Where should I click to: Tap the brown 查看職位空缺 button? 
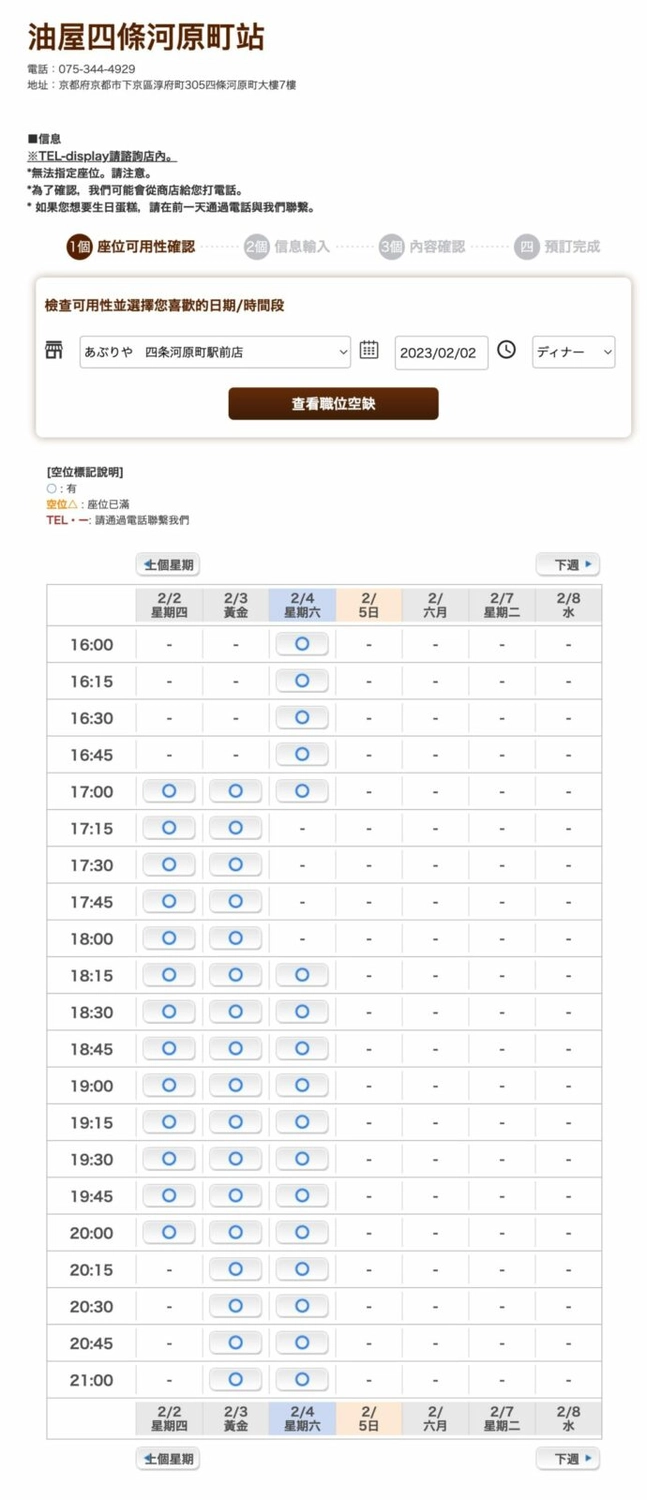(333, 404)
